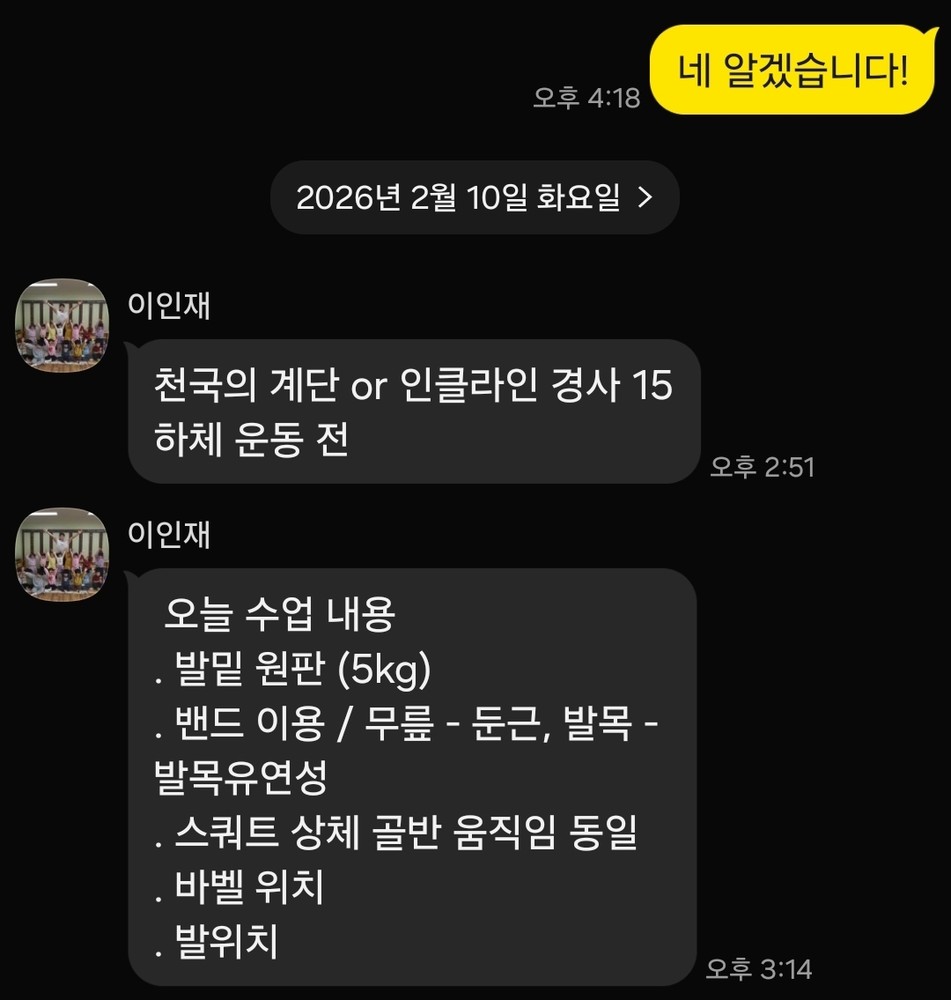Open 이인재's profile photo beside the 천국의 계단 message

[x=62, y=325]
